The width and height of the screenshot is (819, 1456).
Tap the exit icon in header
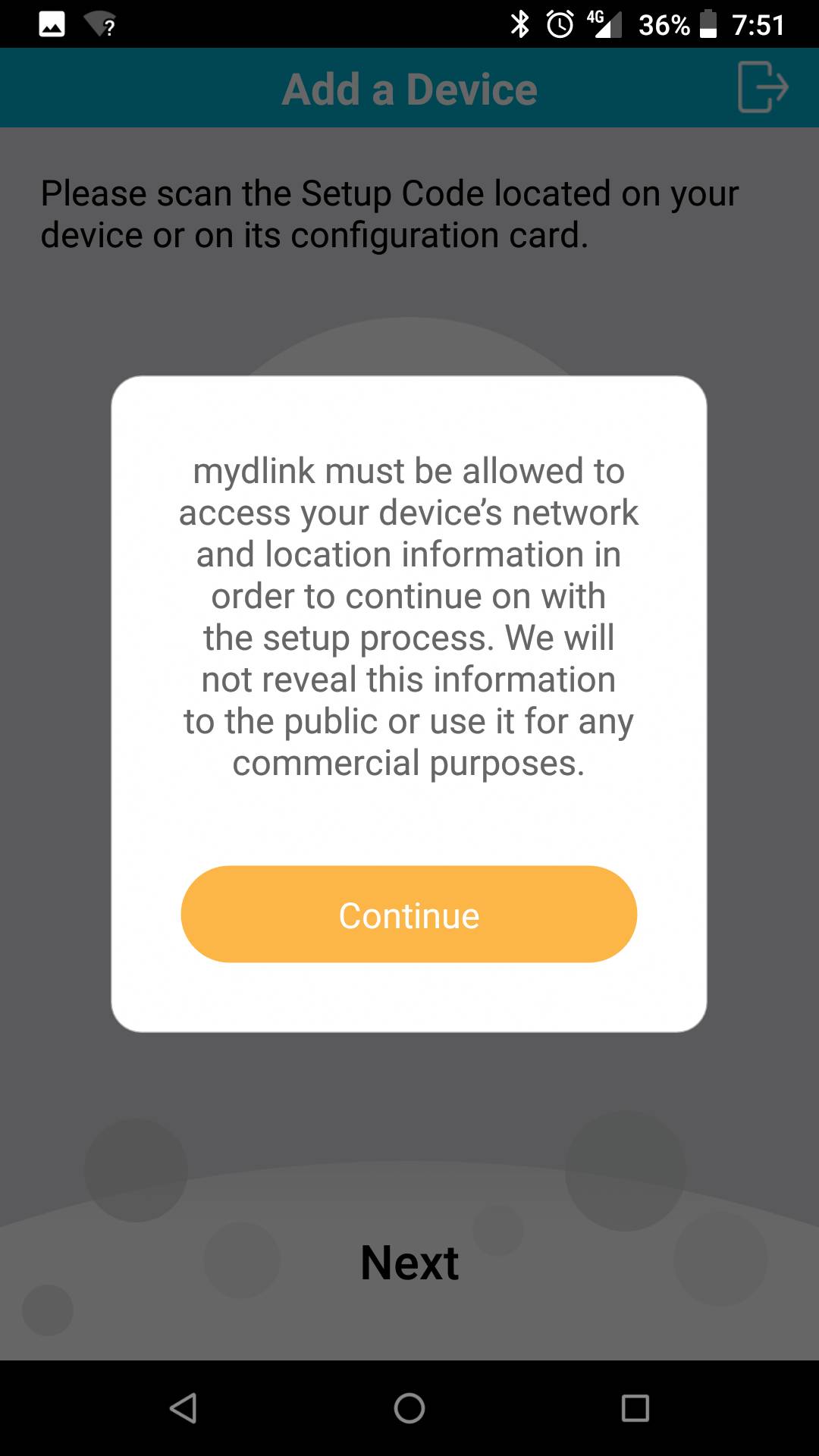coord(763,87)
